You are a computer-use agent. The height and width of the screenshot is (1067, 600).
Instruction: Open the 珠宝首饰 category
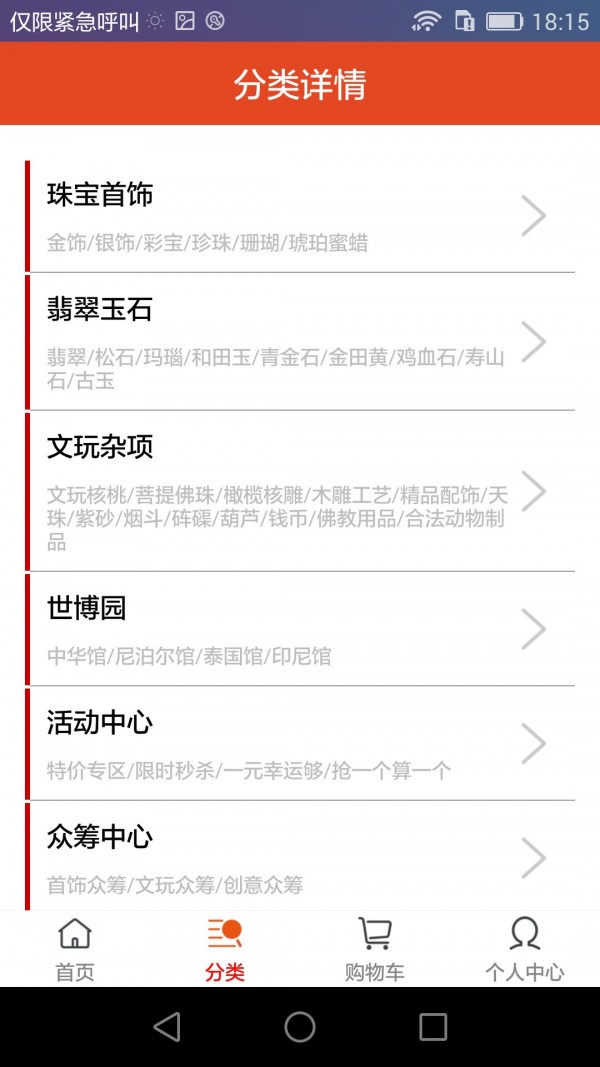pyautogui.click(x=300, y=216)
